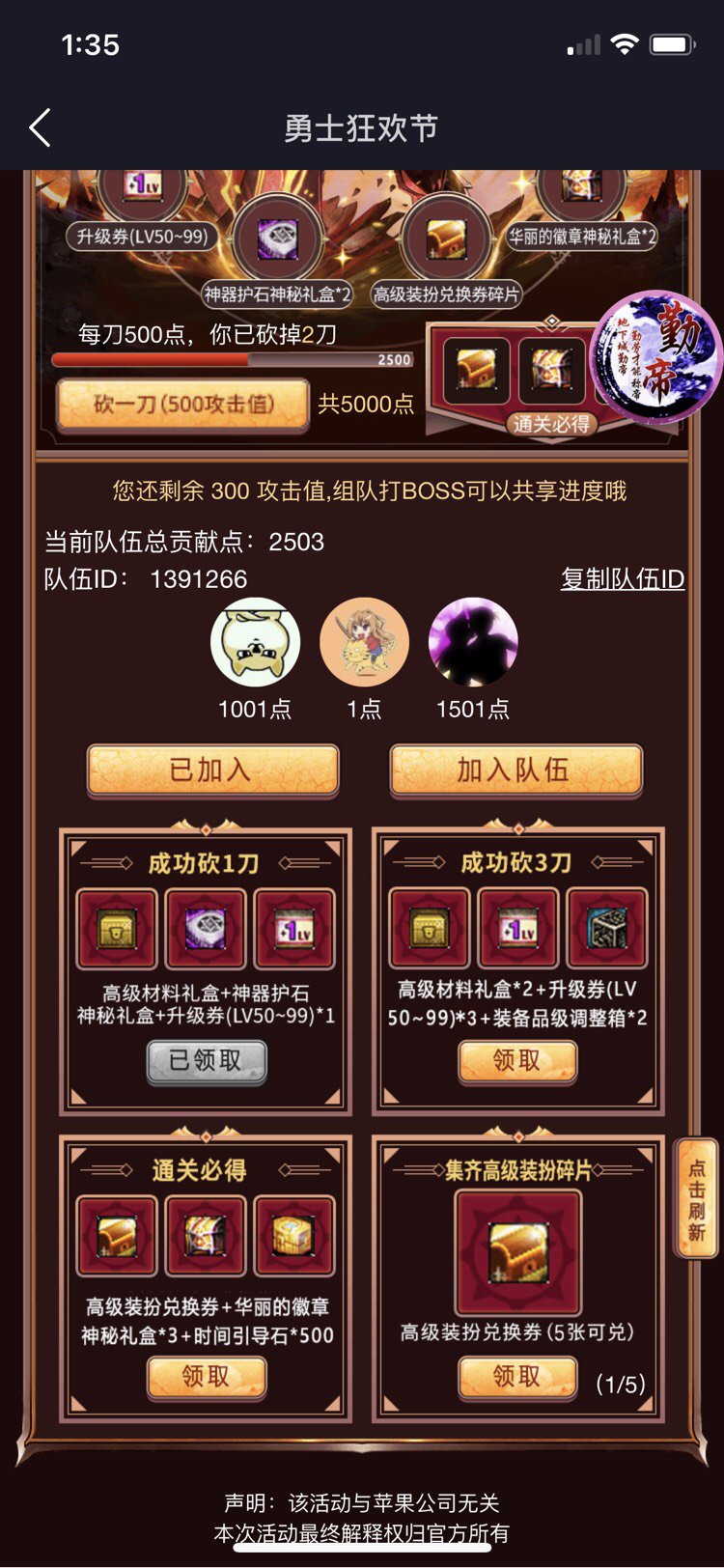724x1568 pixels.
Task: Tap the 加入队伍 button
Action: [x=515, y=770]
